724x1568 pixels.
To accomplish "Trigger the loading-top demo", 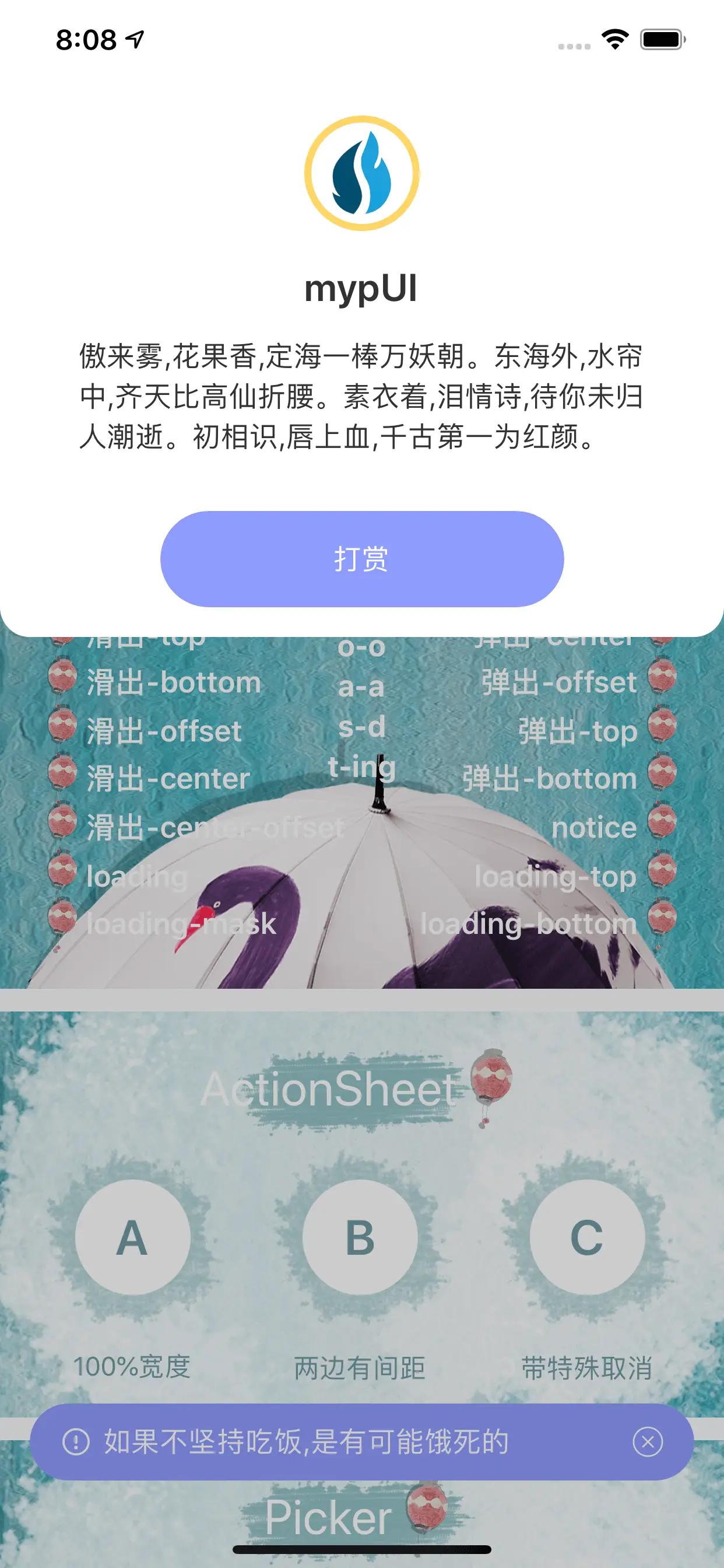I will (x=555, y=877).
